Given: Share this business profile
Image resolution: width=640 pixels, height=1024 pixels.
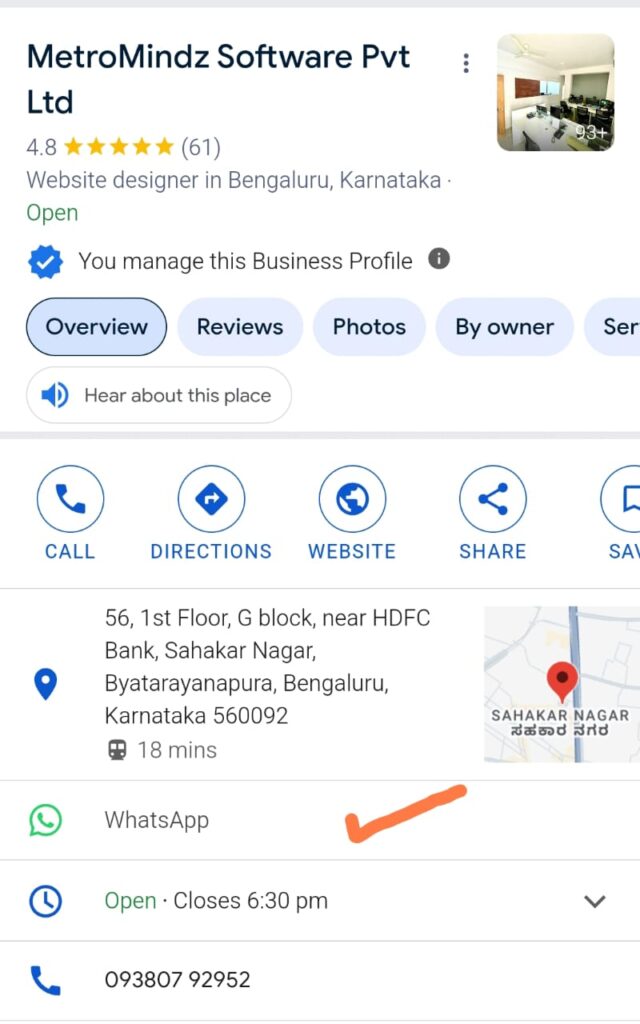Looking at the screenshot, I should [492, 500].
